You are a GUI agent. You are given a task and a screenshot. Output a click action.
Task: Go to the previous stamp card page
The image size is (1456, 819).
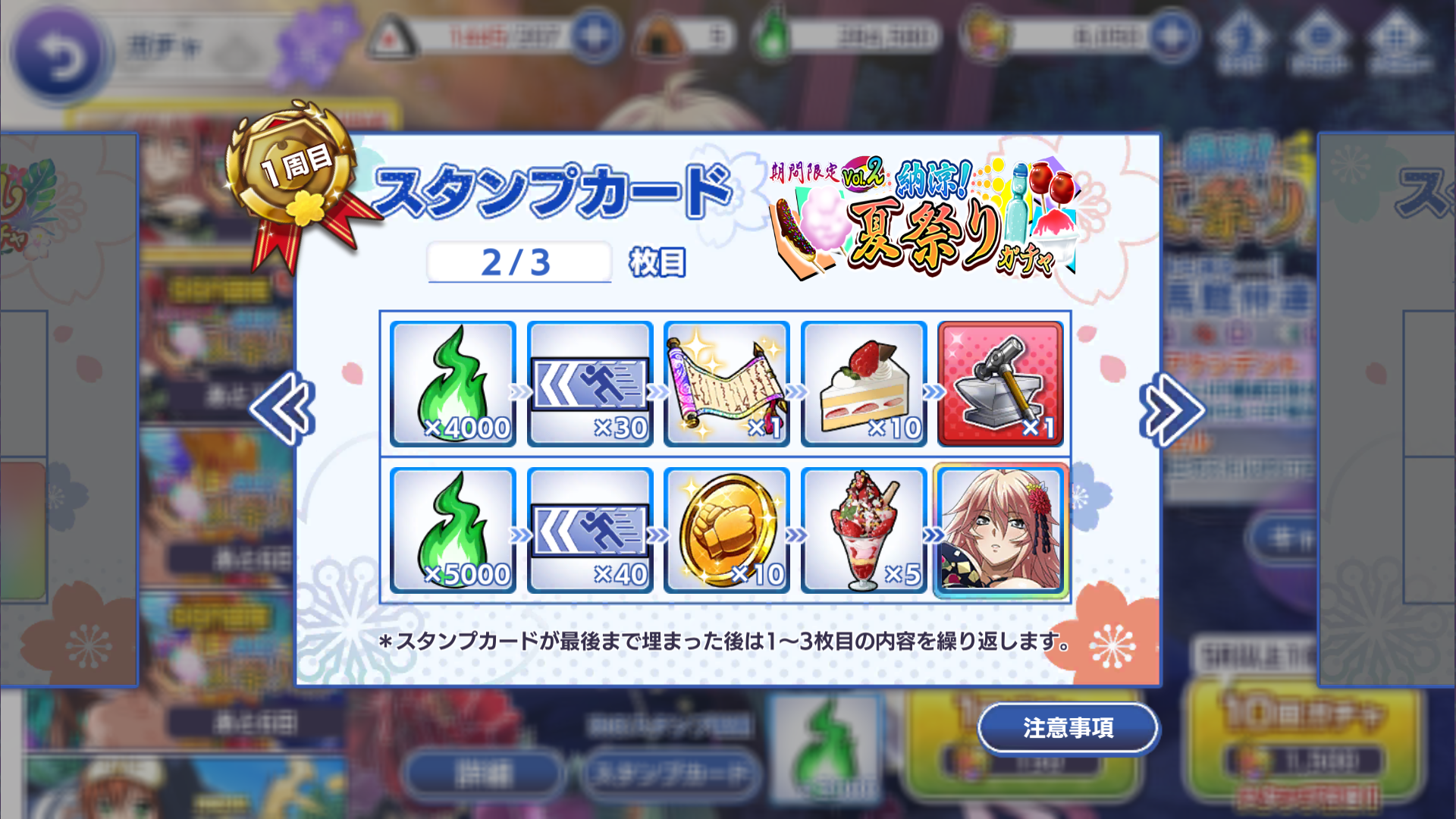[x=282, y=409]
